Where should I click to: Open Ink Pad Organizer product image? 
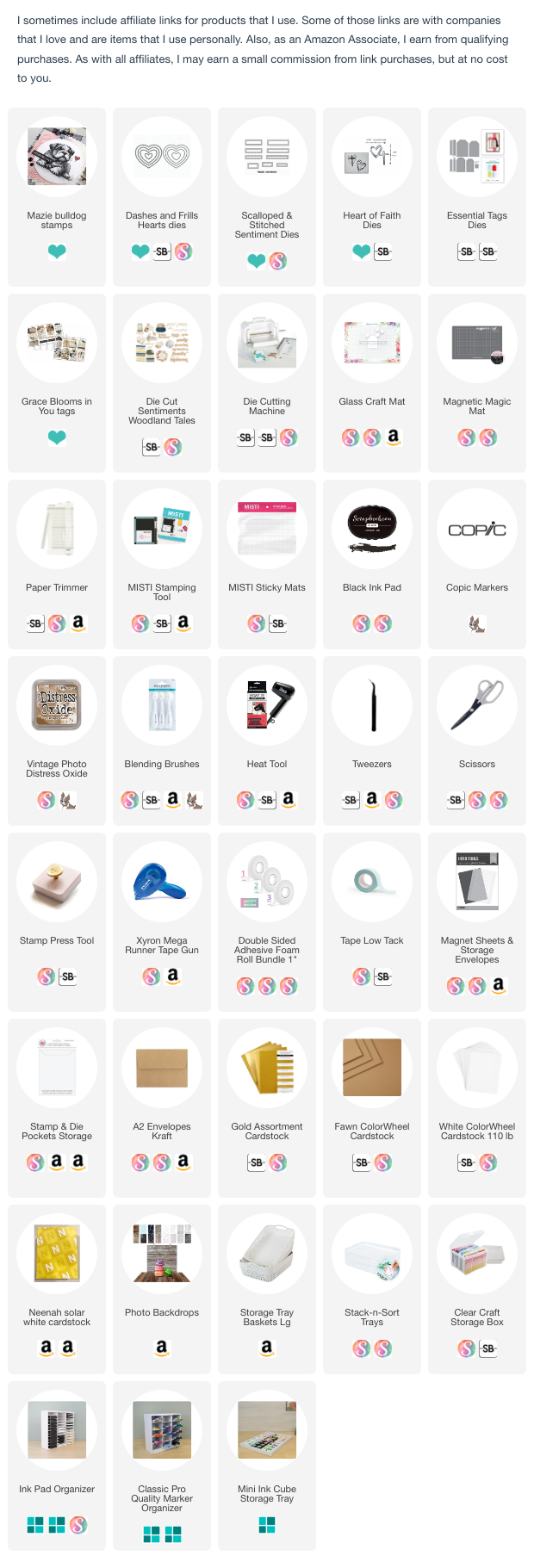[x=57, y=1430]
